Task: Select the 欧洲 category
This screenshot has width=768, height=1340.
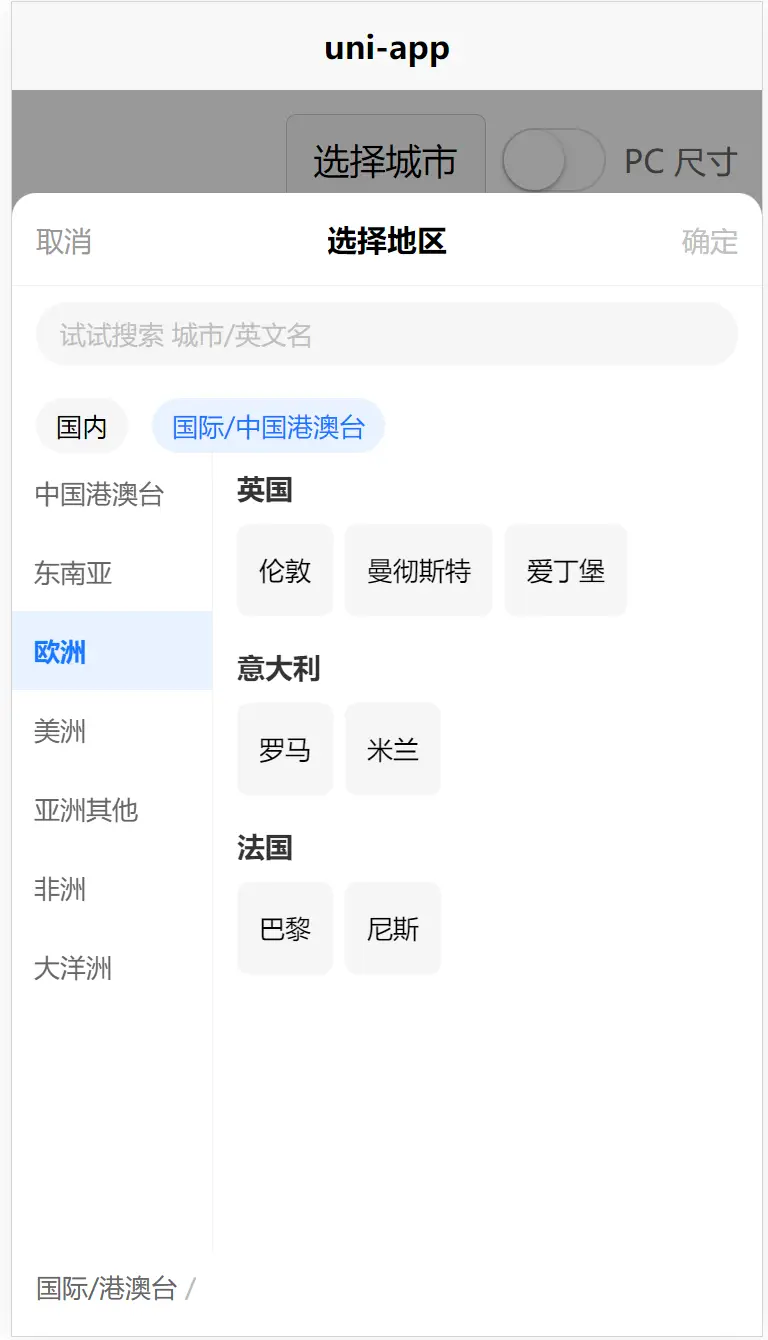Action: [x=62, y=652]
